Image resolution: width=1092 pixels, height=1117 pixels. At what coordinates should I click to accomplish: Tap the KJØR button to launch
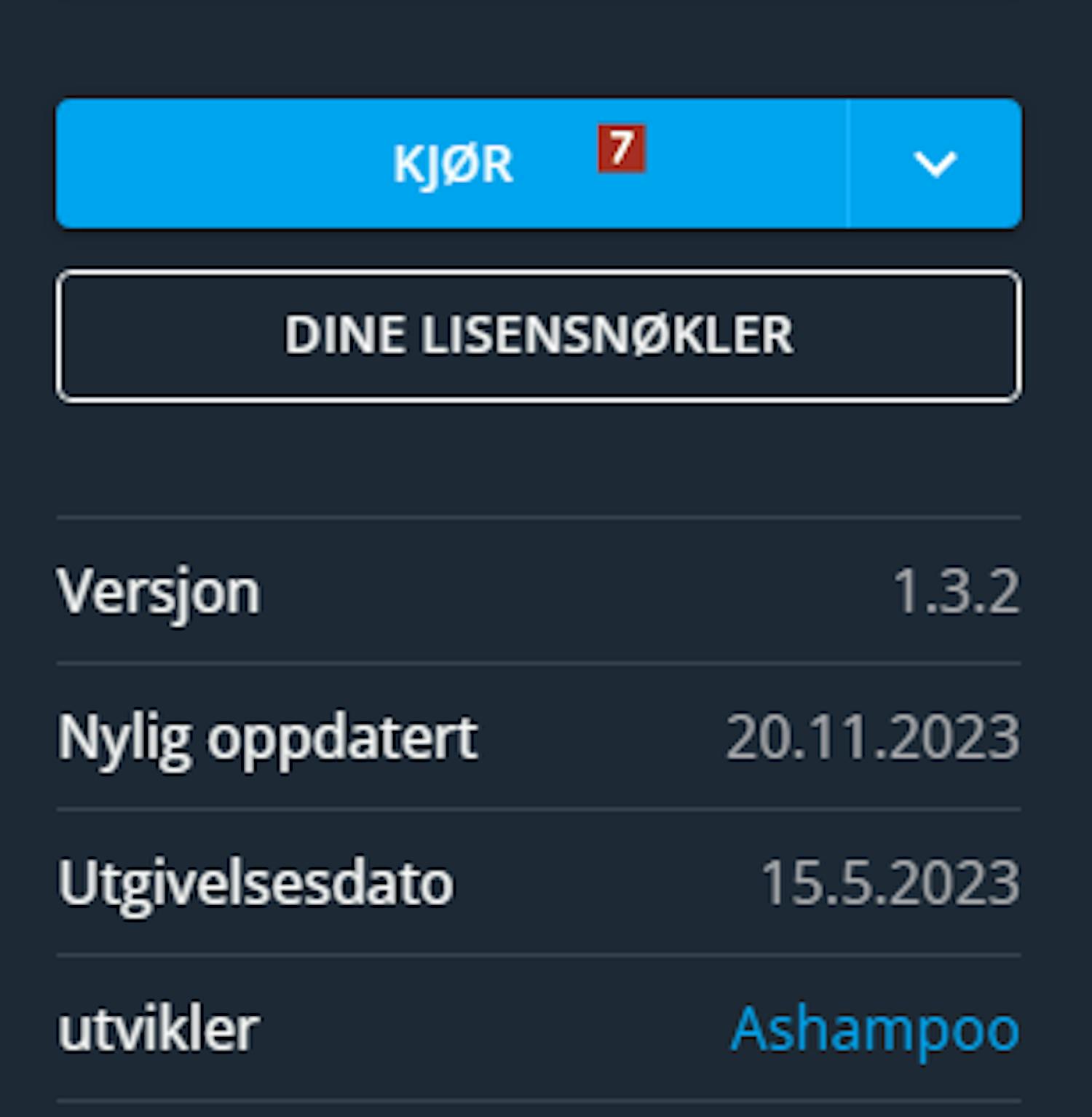[451, 164]
